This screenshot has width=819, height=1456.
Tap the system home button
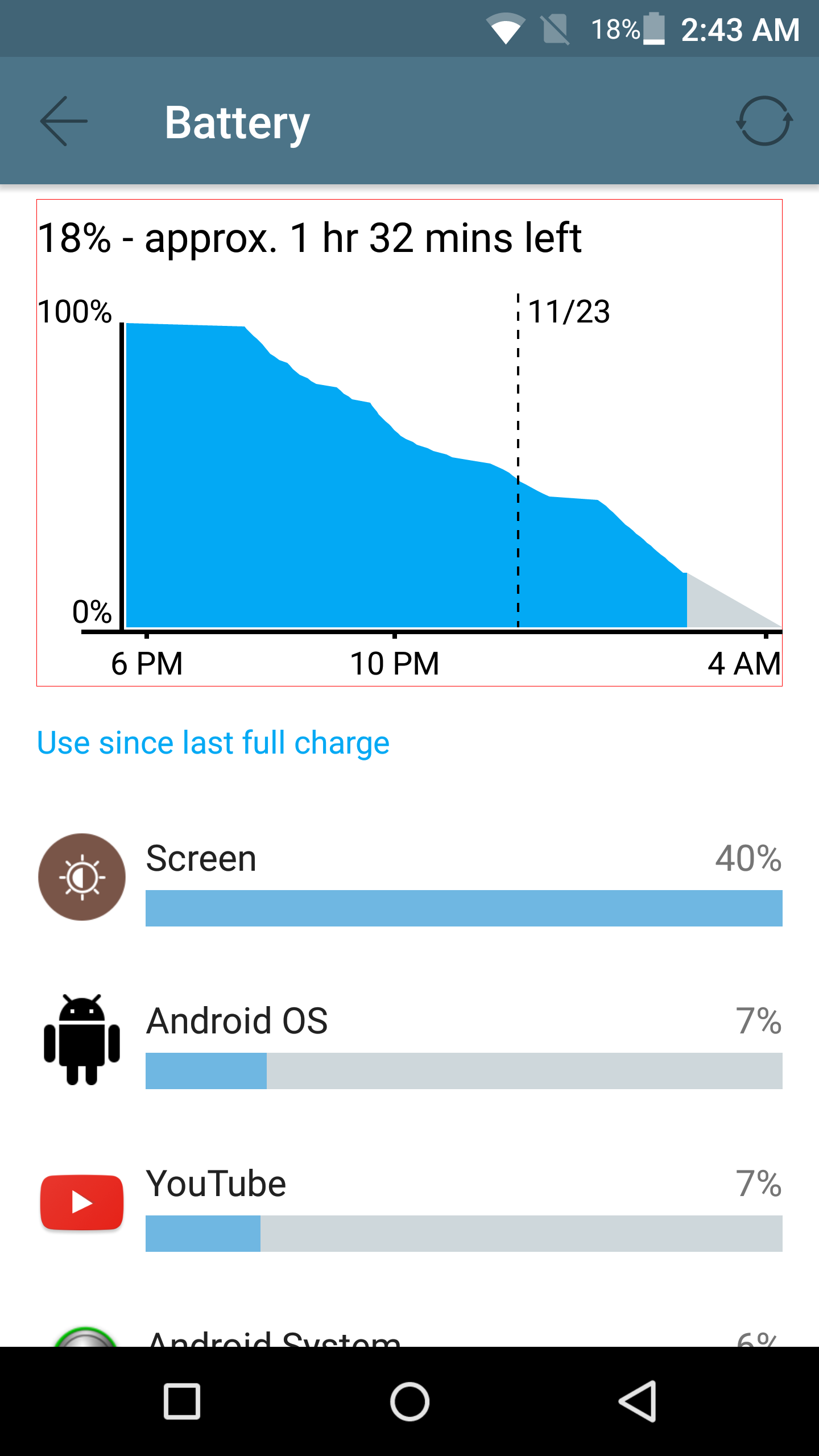click(409, 1401)
